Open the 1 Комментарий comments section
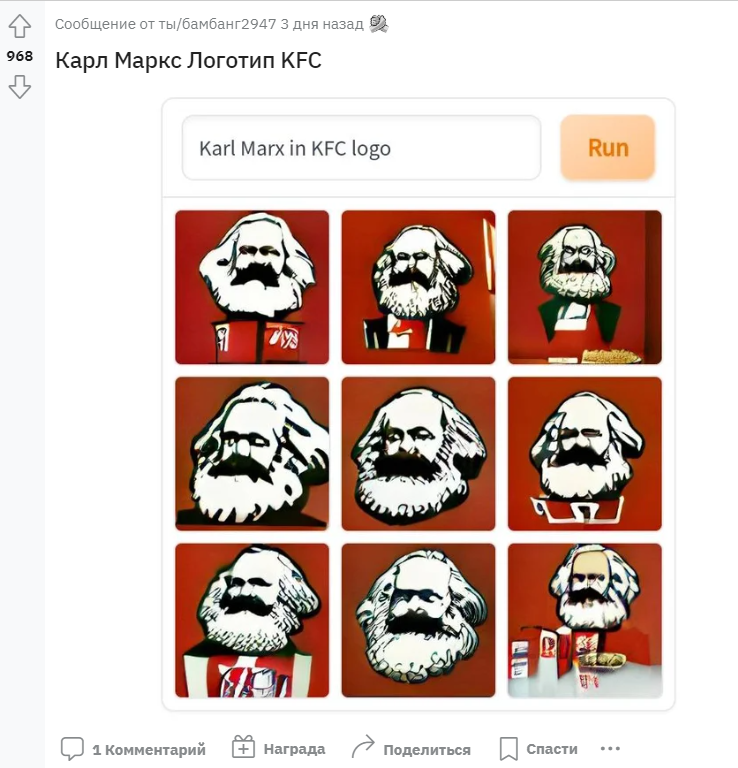 coord(133,749)
